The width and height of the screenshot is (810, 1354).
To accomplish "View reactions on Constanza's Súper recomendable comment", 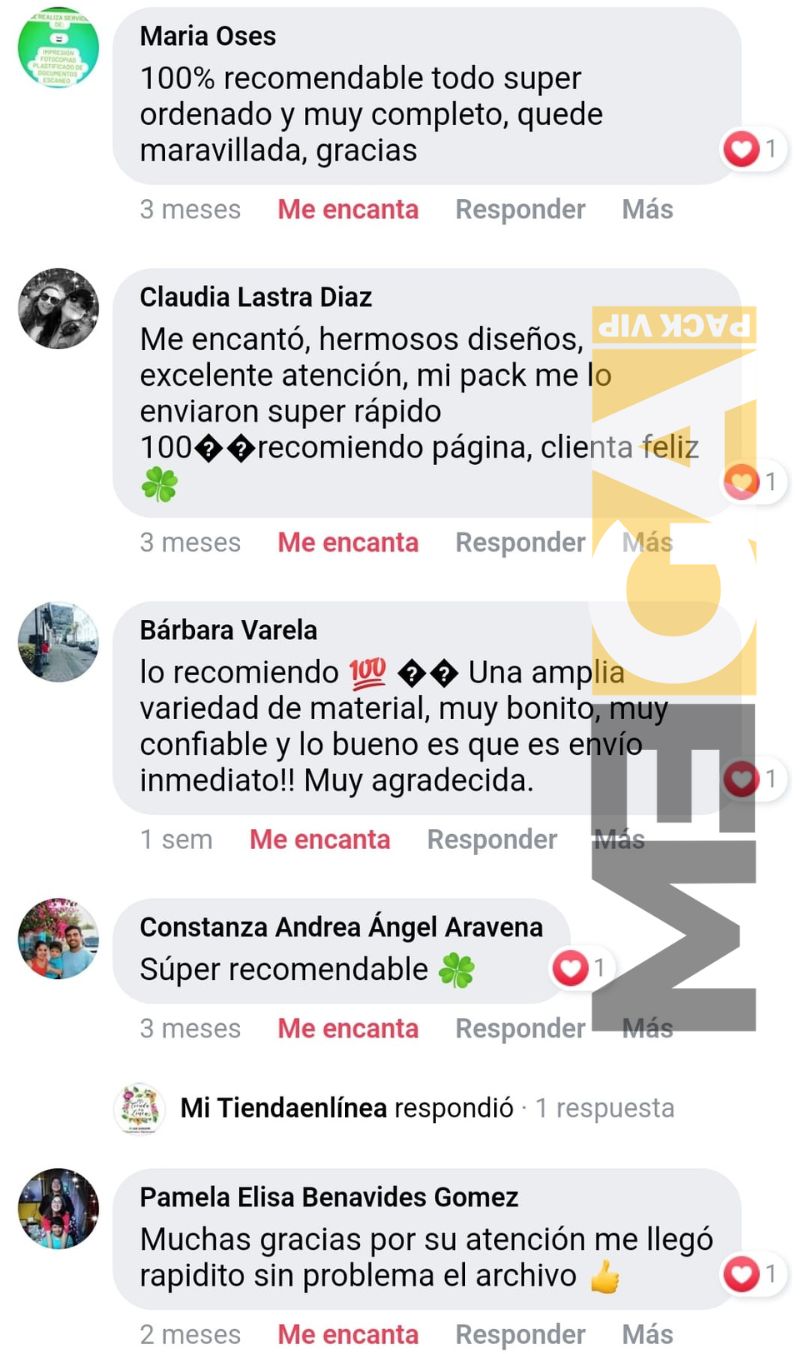I will [581, 968].
